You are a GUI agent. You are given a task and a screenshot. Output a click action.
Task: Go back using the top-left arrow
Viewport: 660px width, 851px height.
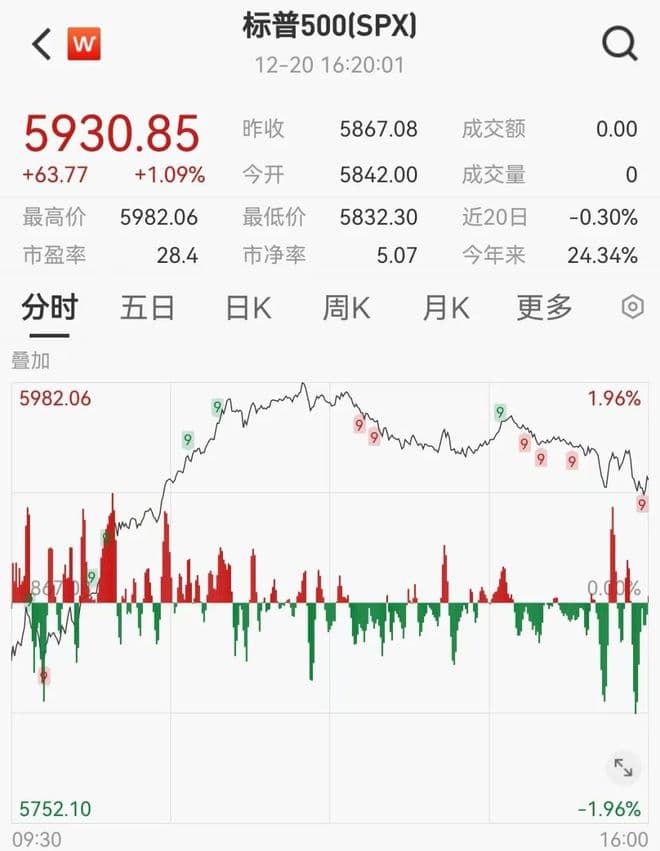click(x=41, y=44)
